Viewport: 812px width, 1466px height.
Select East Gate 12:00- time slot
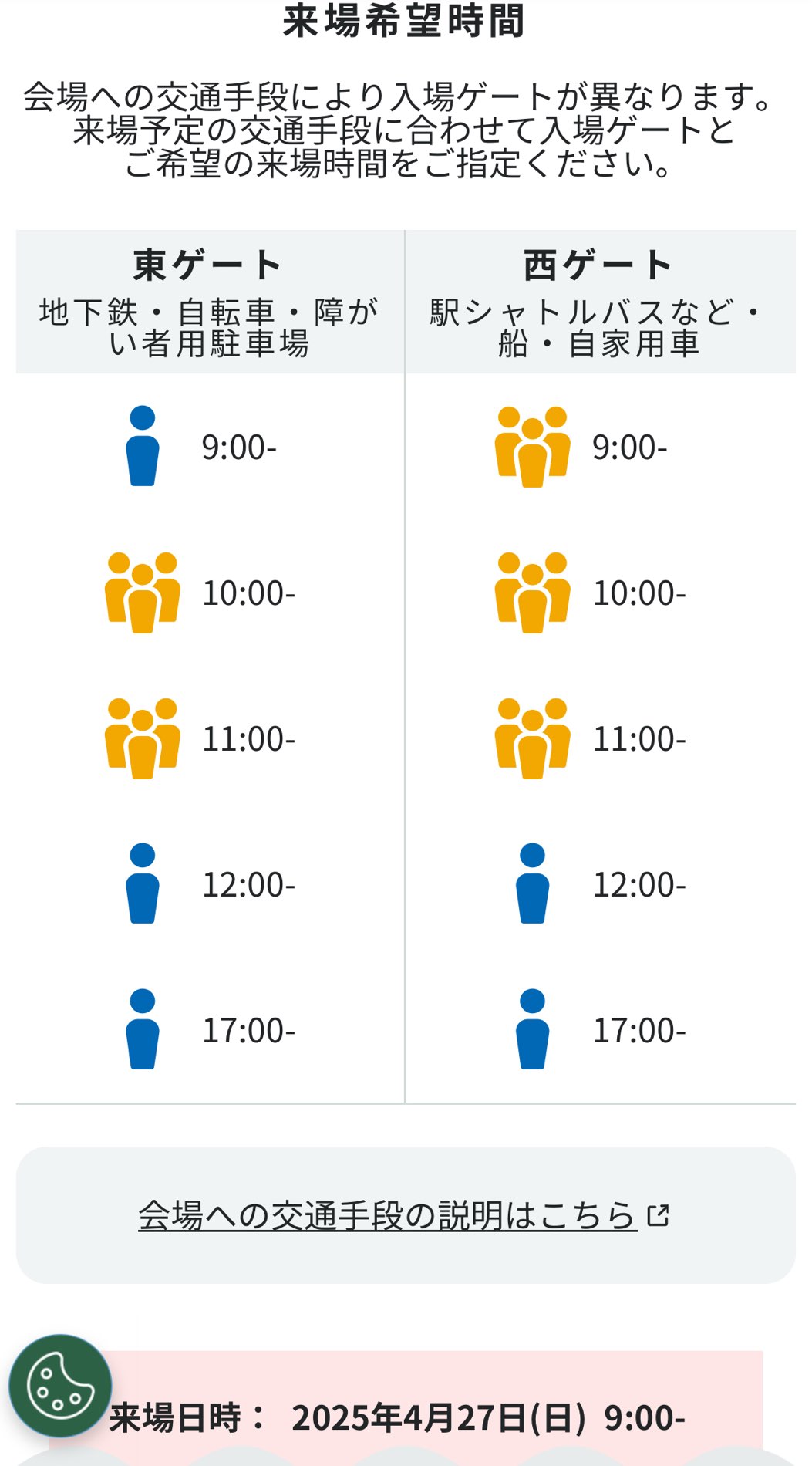point(210,884)
